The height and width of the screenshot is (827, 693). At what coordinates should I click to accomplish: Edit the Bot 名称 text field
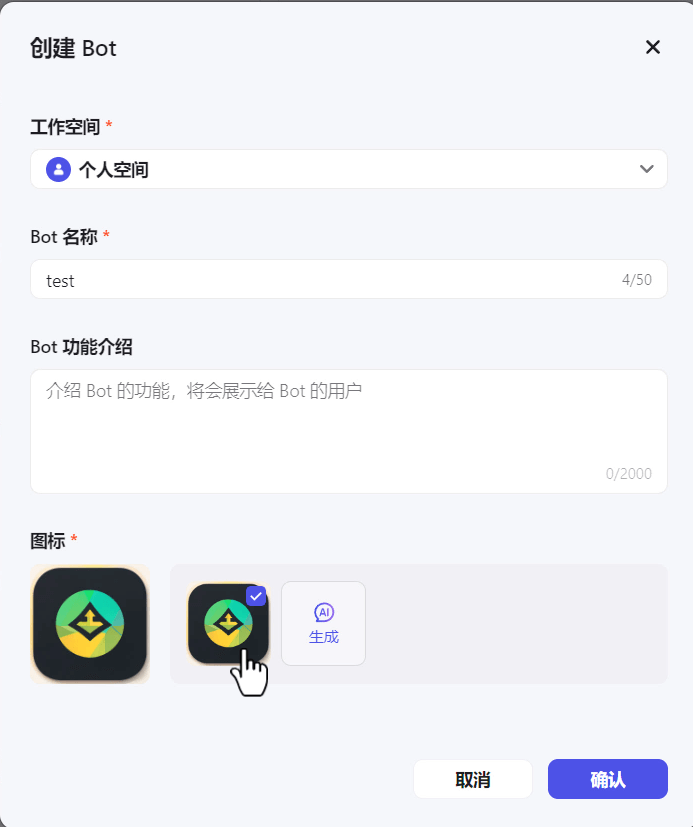tap(349, 279)
